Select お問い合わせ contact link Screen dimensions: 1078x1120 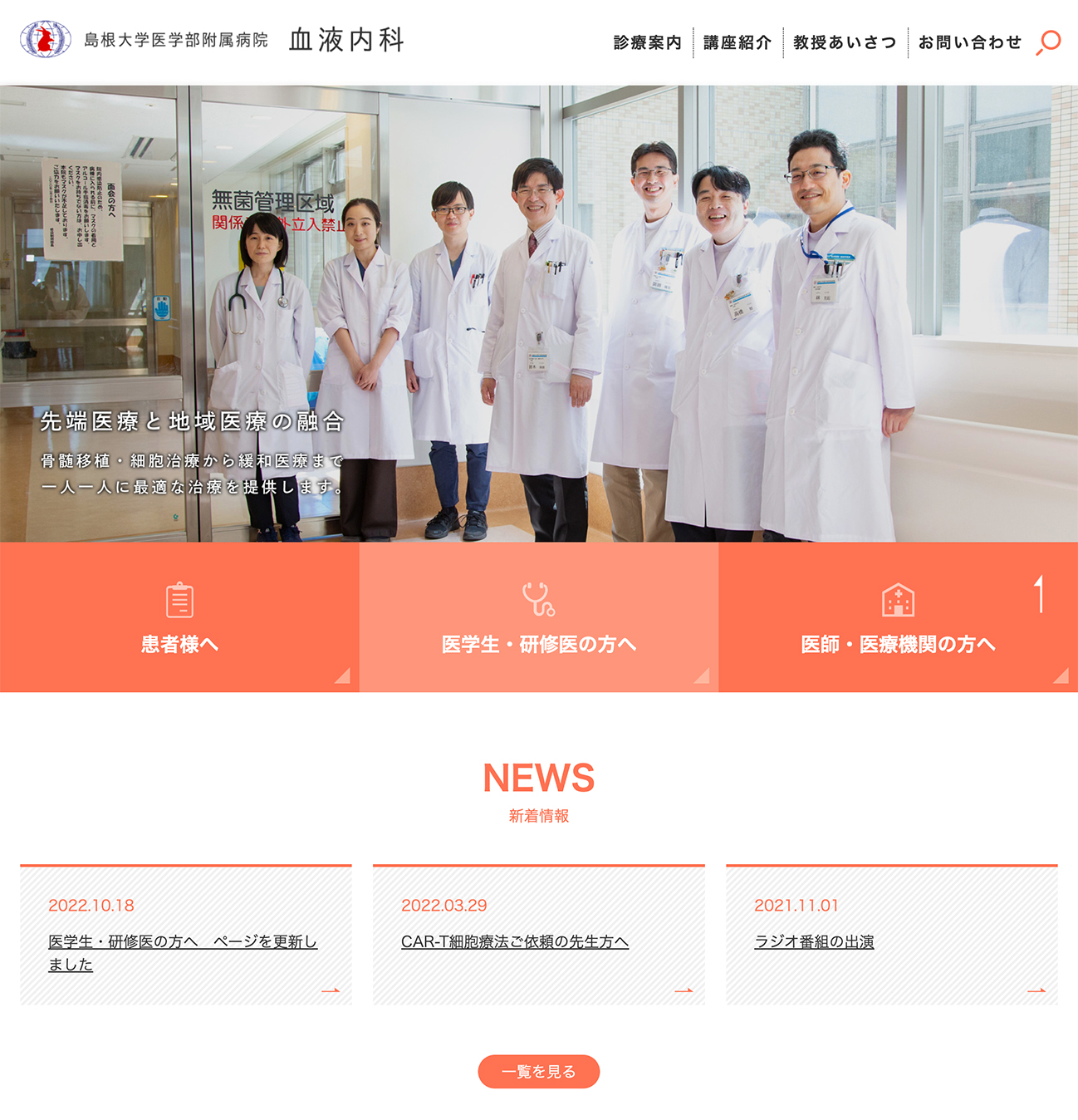pos(969,42)
